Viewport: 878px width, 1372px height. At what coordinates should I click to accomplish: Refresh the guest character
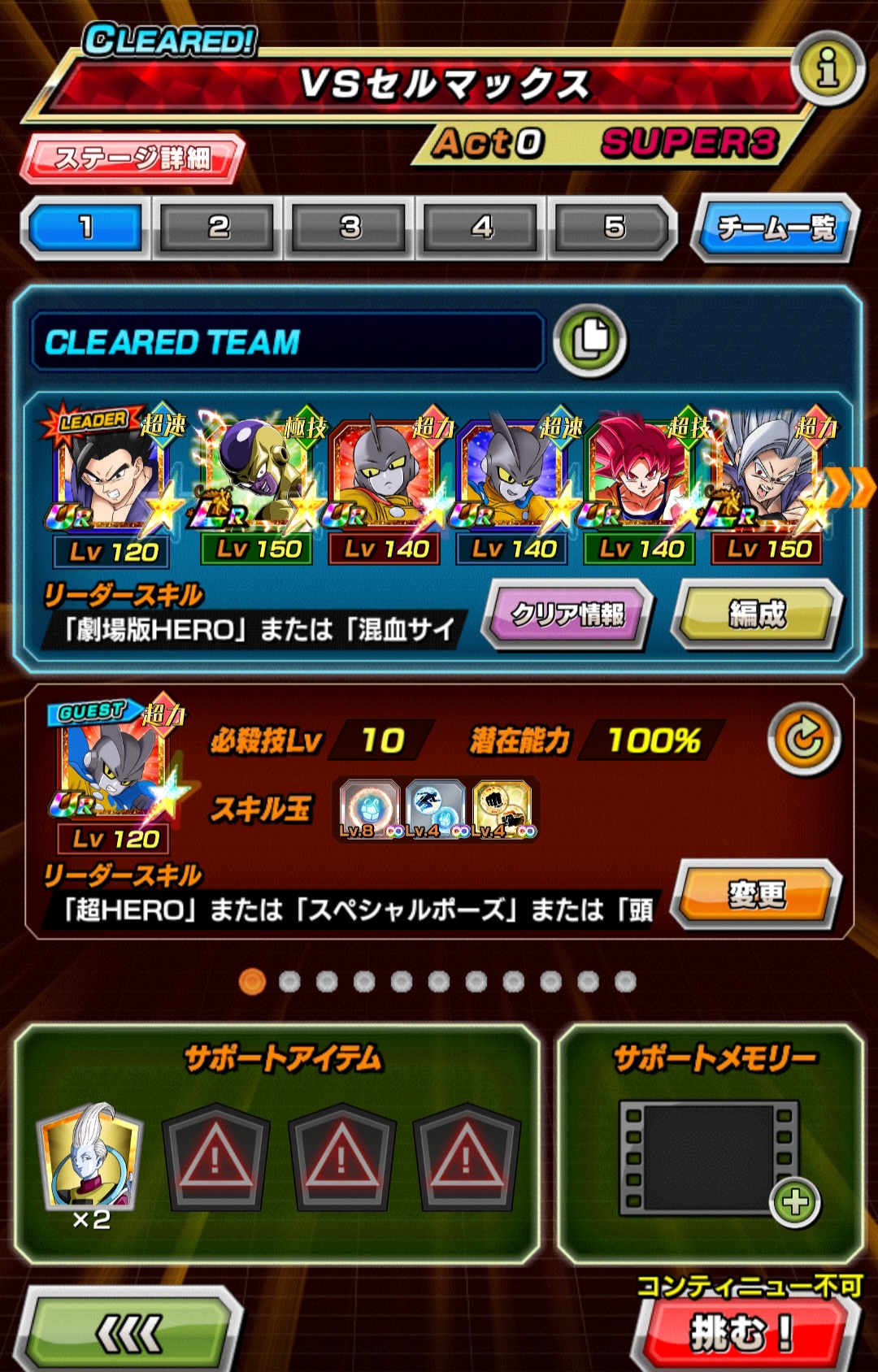[x=804, y=739]
